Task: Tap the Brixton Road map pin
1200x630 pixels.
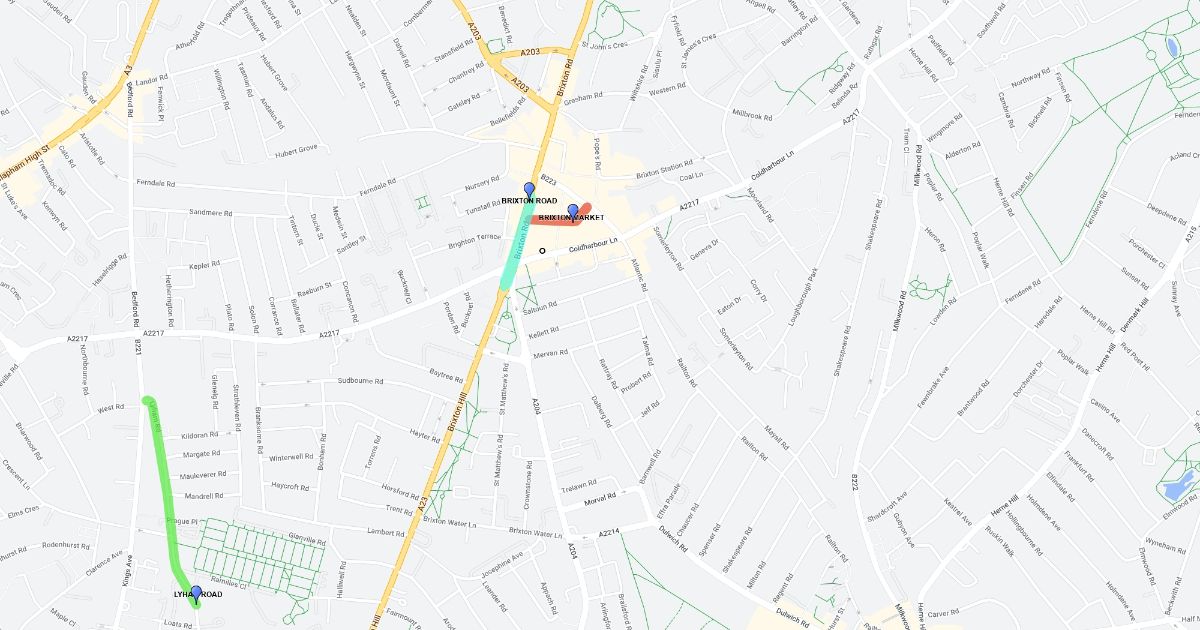Action: pos(529,189)
